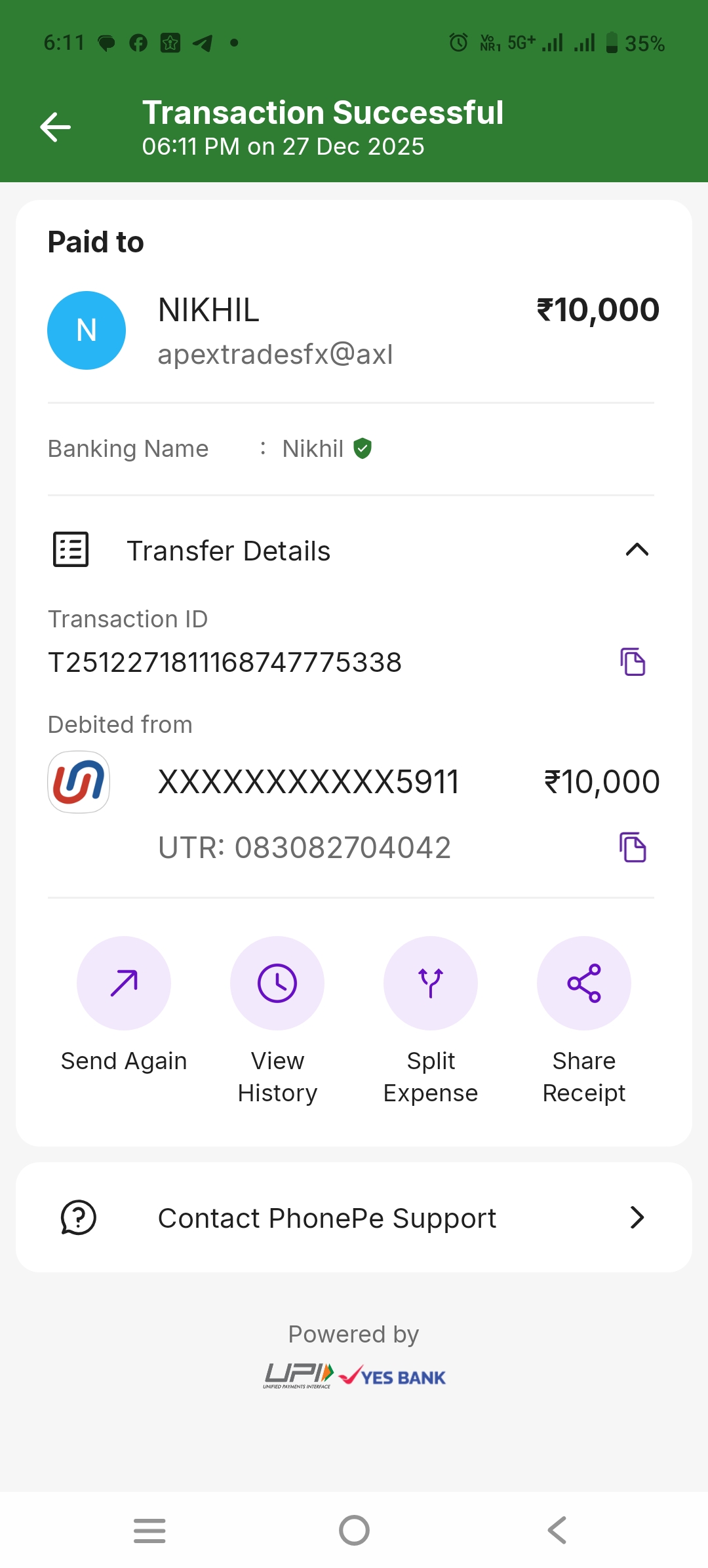Copy the UTR number
This screenshot has height=1568, width=708.
click(x=633, y=848)
